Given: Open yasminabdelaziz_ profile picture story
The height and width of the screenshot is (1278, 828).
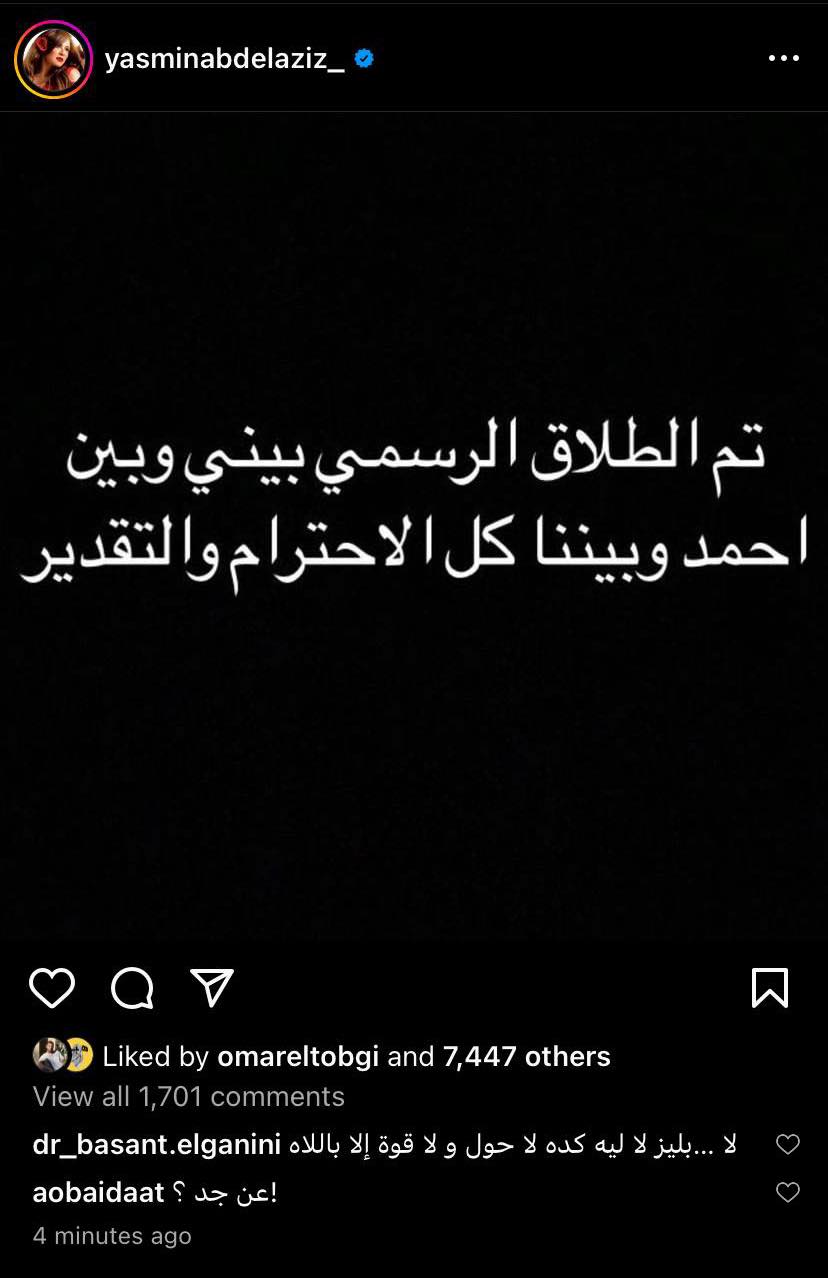Looking at the screenshot, I should pyautogui.click(x=53, y=59).
